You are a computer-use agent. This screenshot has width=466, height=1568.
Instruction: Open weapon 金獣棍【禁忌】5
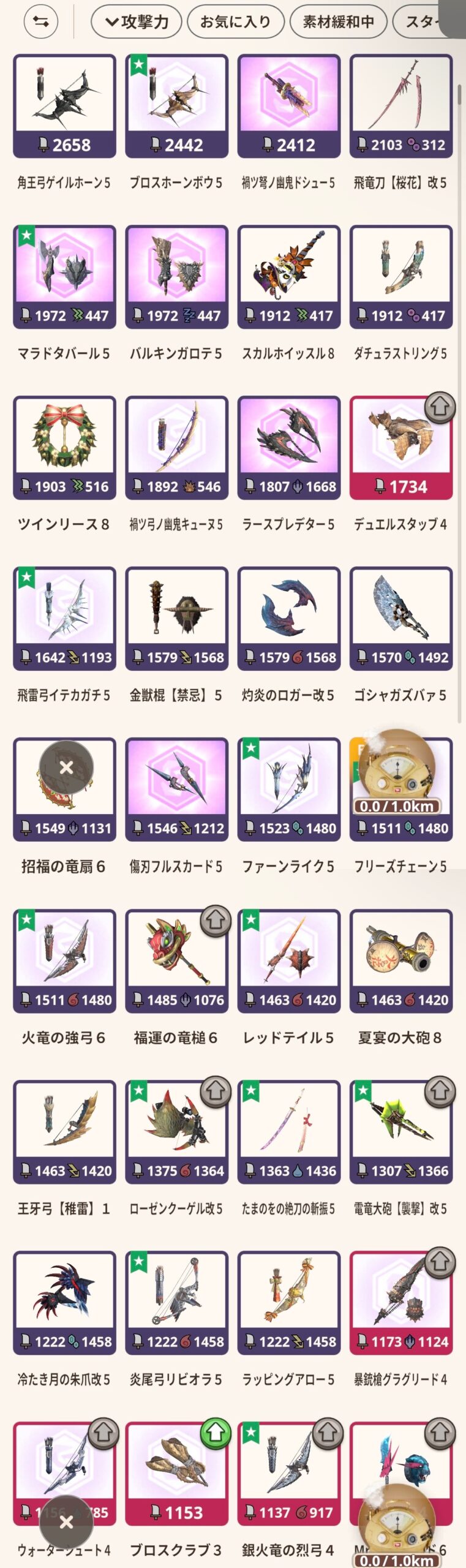[x=176, y=619]
